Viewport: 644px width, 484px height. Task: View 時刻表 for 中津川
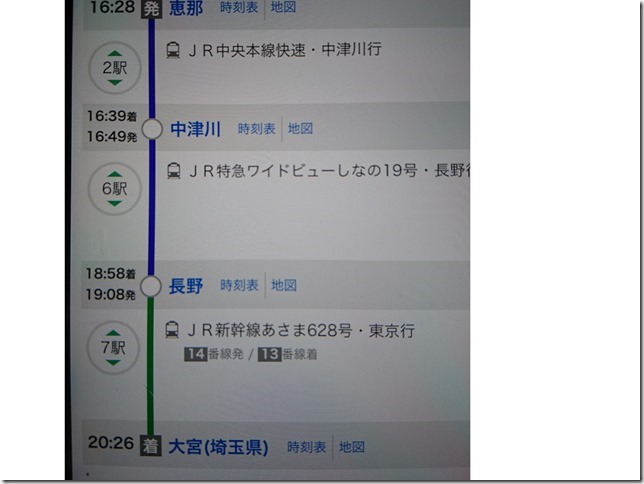click(x=257, y=129)
